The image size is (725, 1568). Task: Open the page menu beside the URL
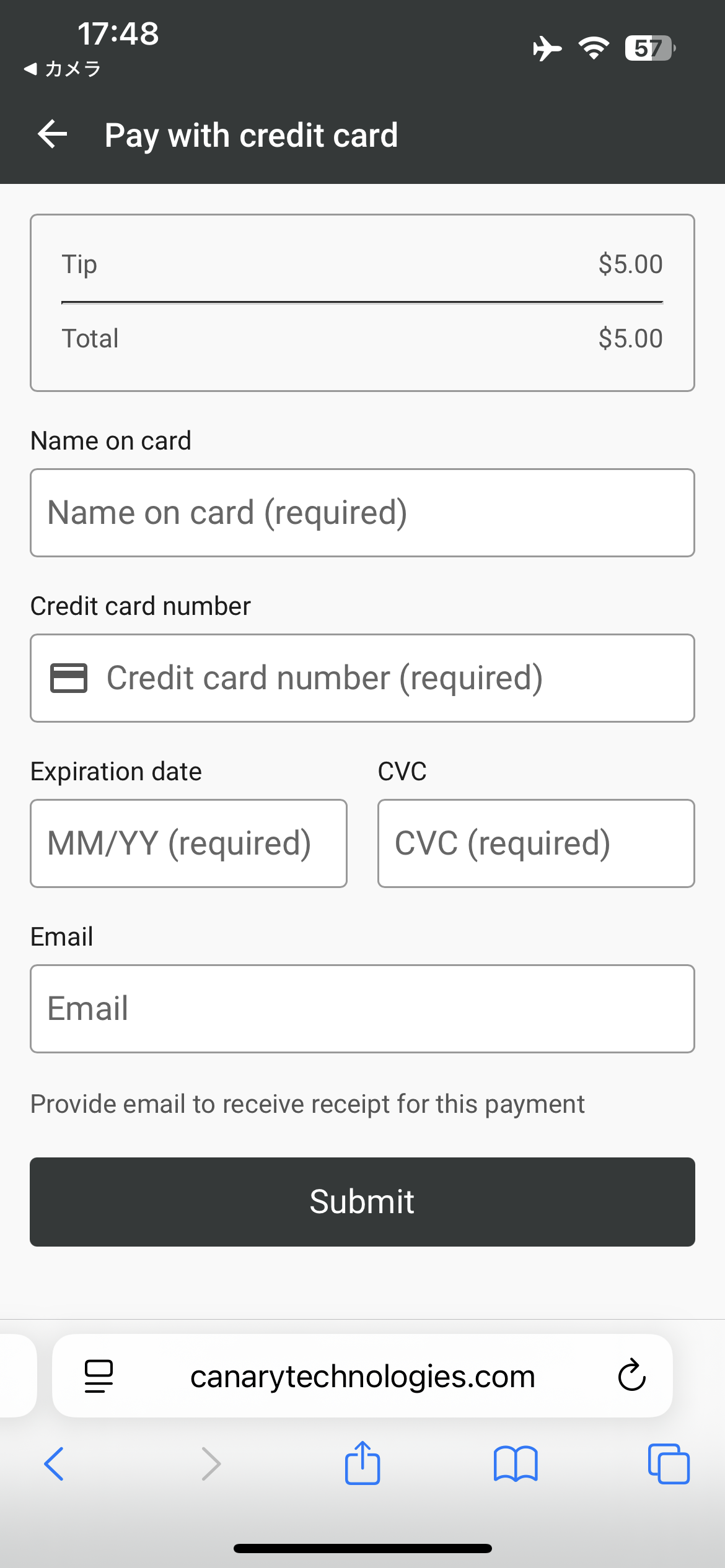coord(99,1376)
